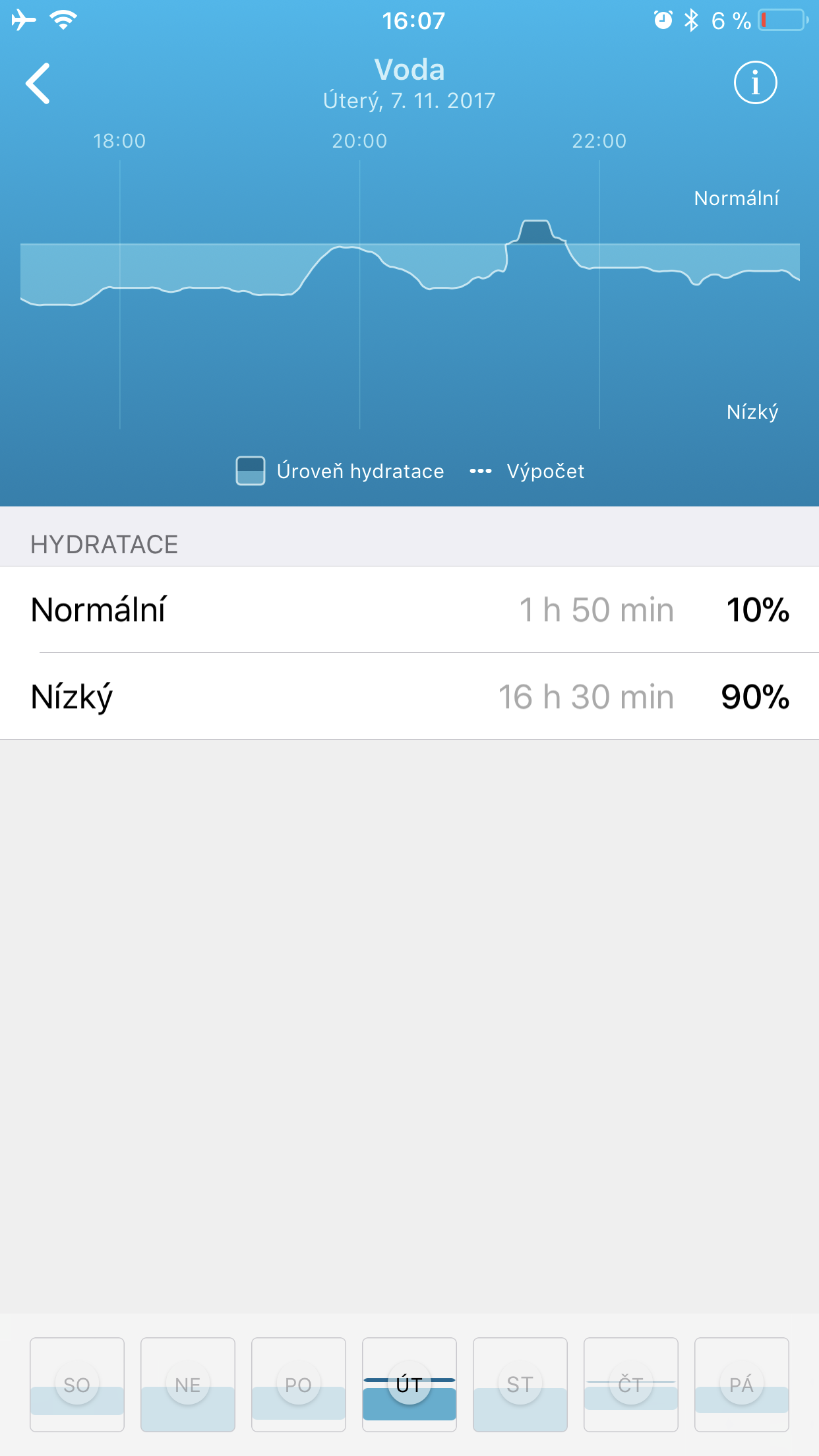819x1456 pixels.
Task: Open the PÁ day tile
Action: (x=742, y=1384)
